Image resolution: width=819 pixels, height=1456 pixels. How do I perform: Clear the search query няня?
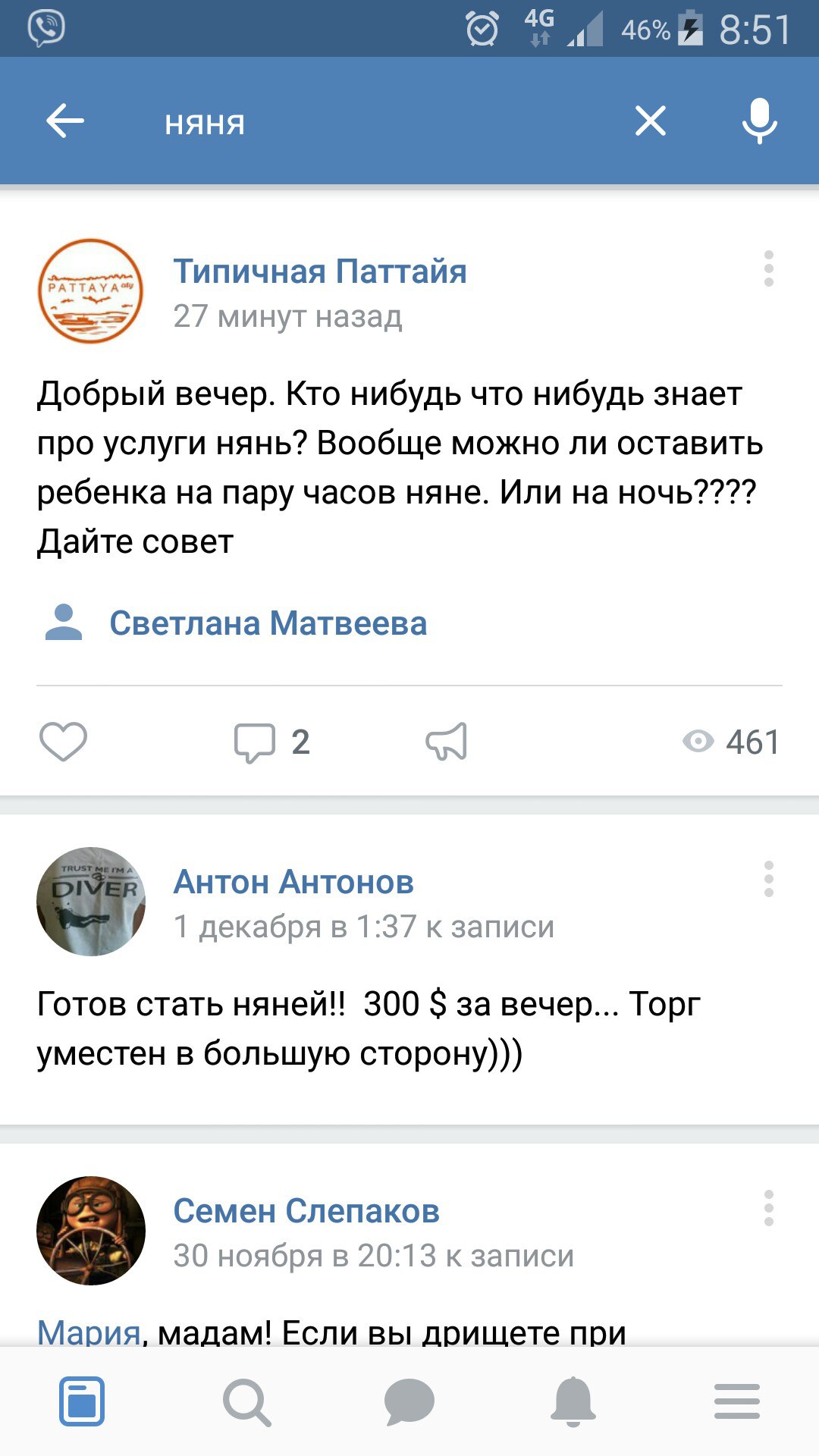tap(650, 121)
